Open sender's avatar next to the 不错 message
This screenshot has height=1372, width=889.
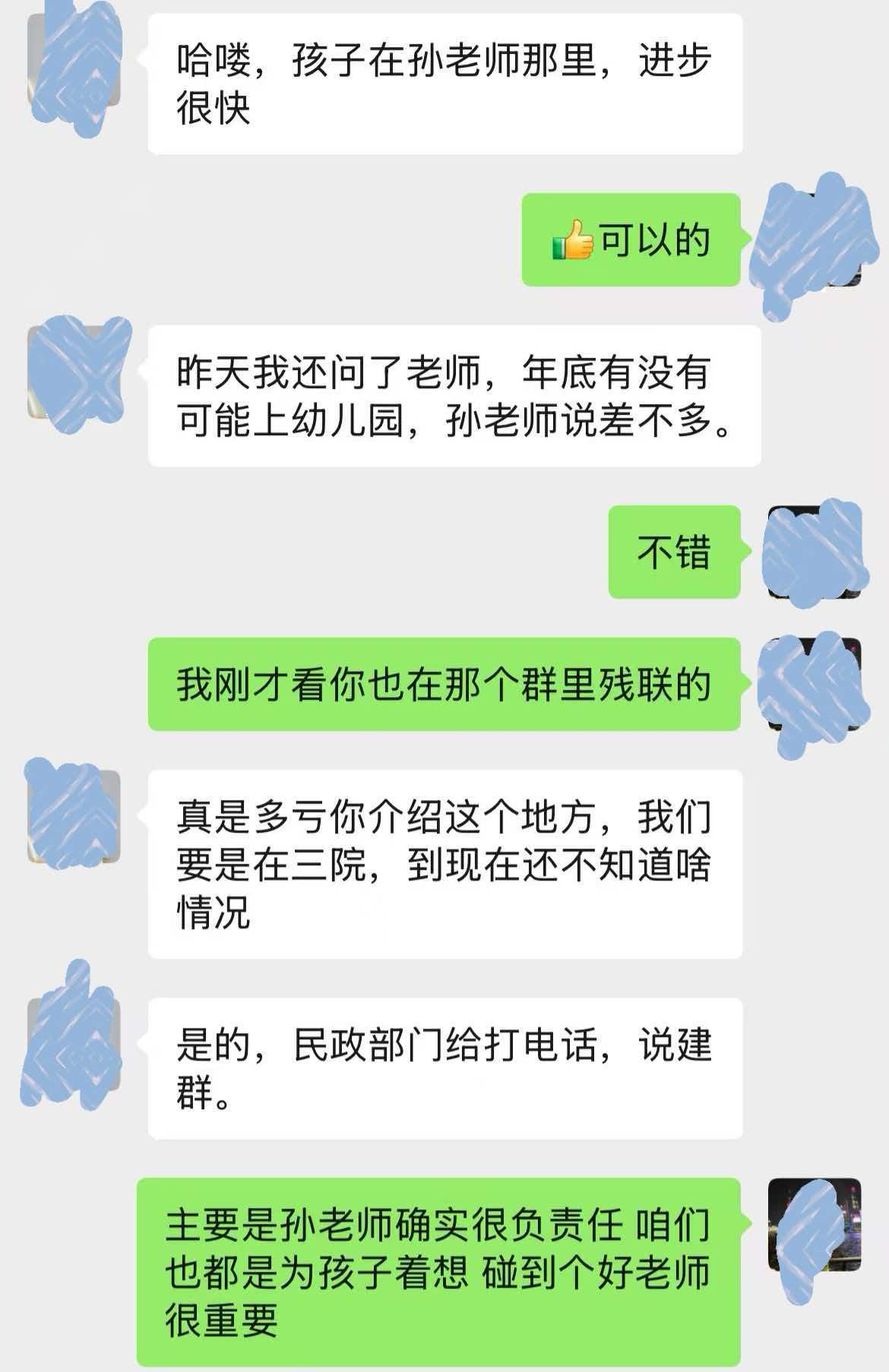(815, 552)
